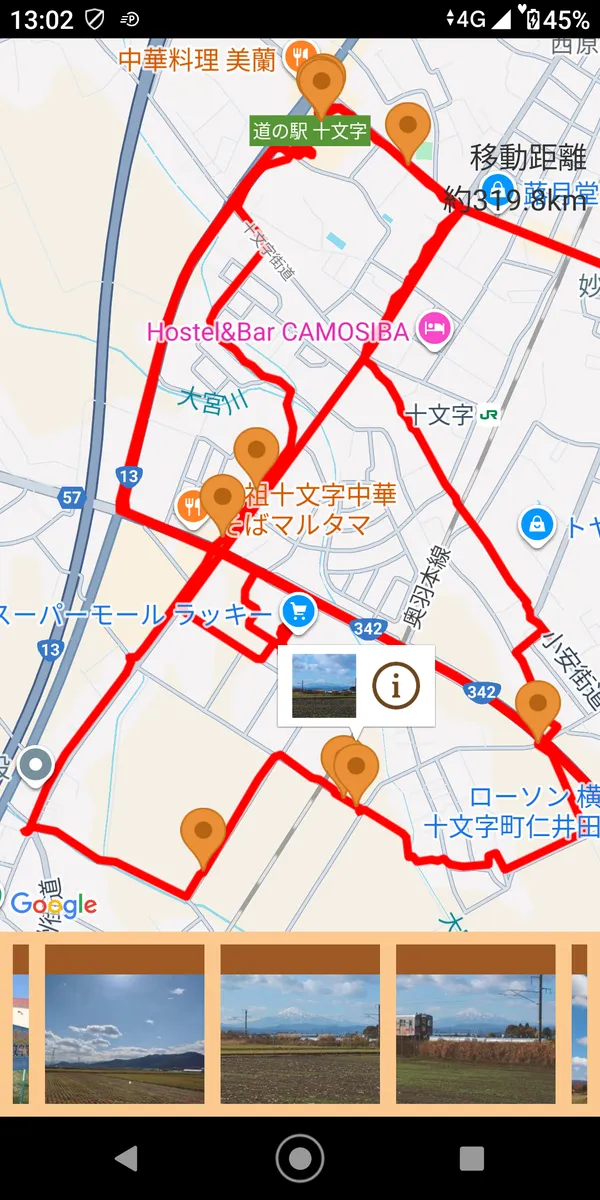600x1200 pixels.
Task: Select the middle photo of the snowy mountain
Action: [300, 1024]
